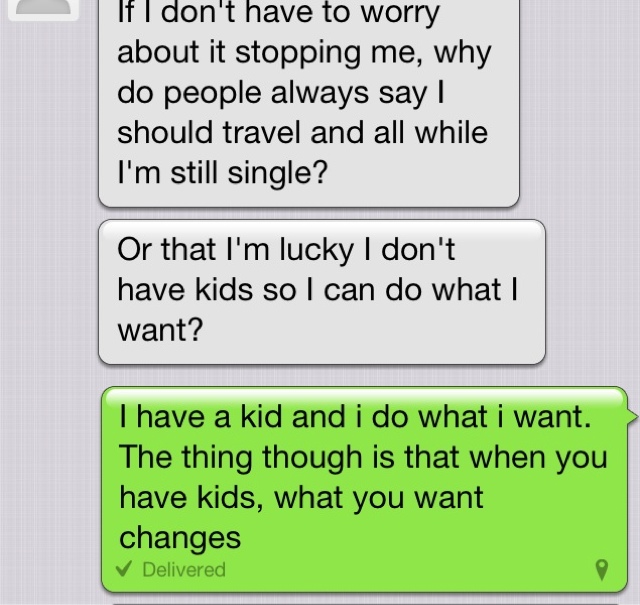Tap the location pin on the green message
This screenshot has width=640, height=605.
tap(602, 570)
